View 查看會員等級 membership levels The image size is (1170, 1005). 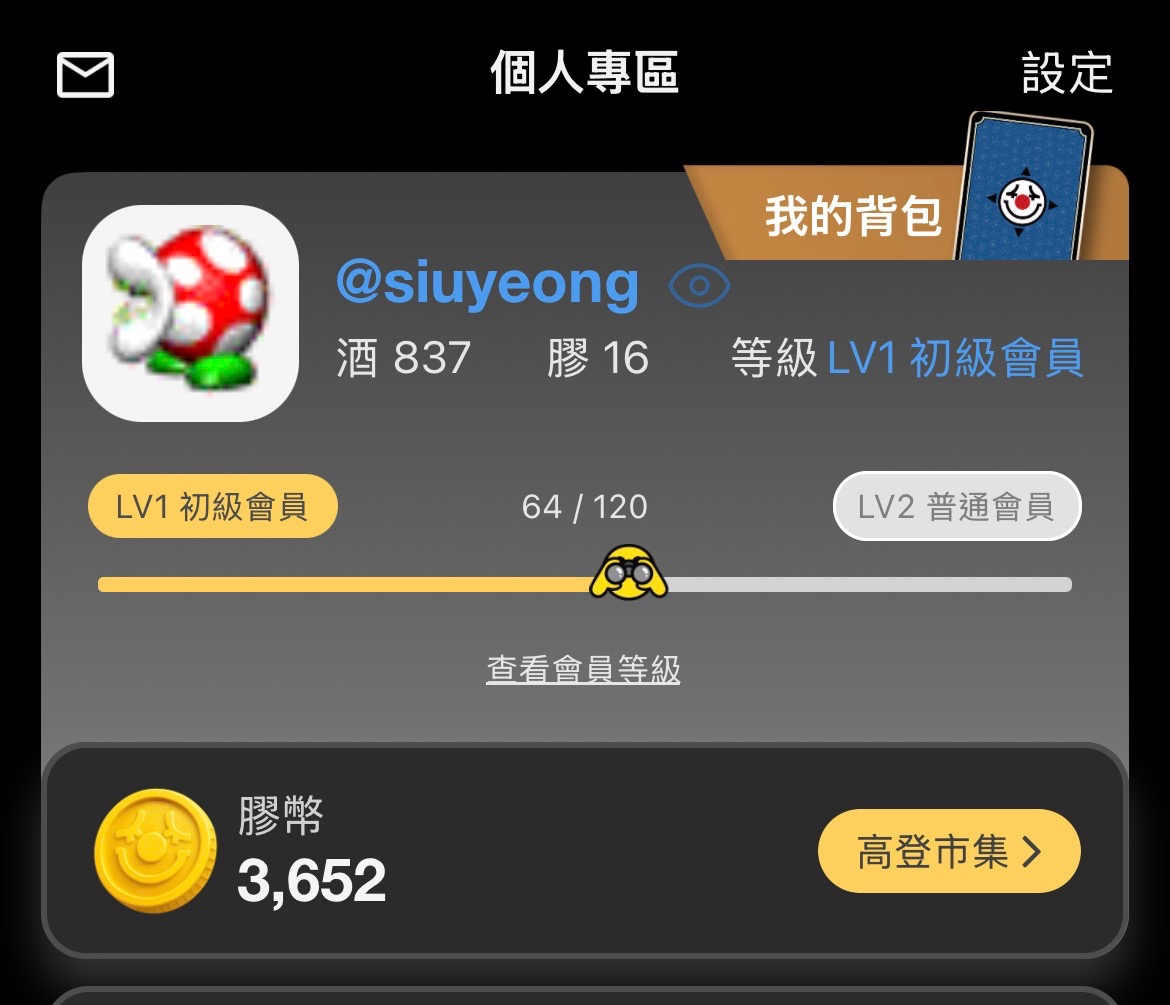584,669
